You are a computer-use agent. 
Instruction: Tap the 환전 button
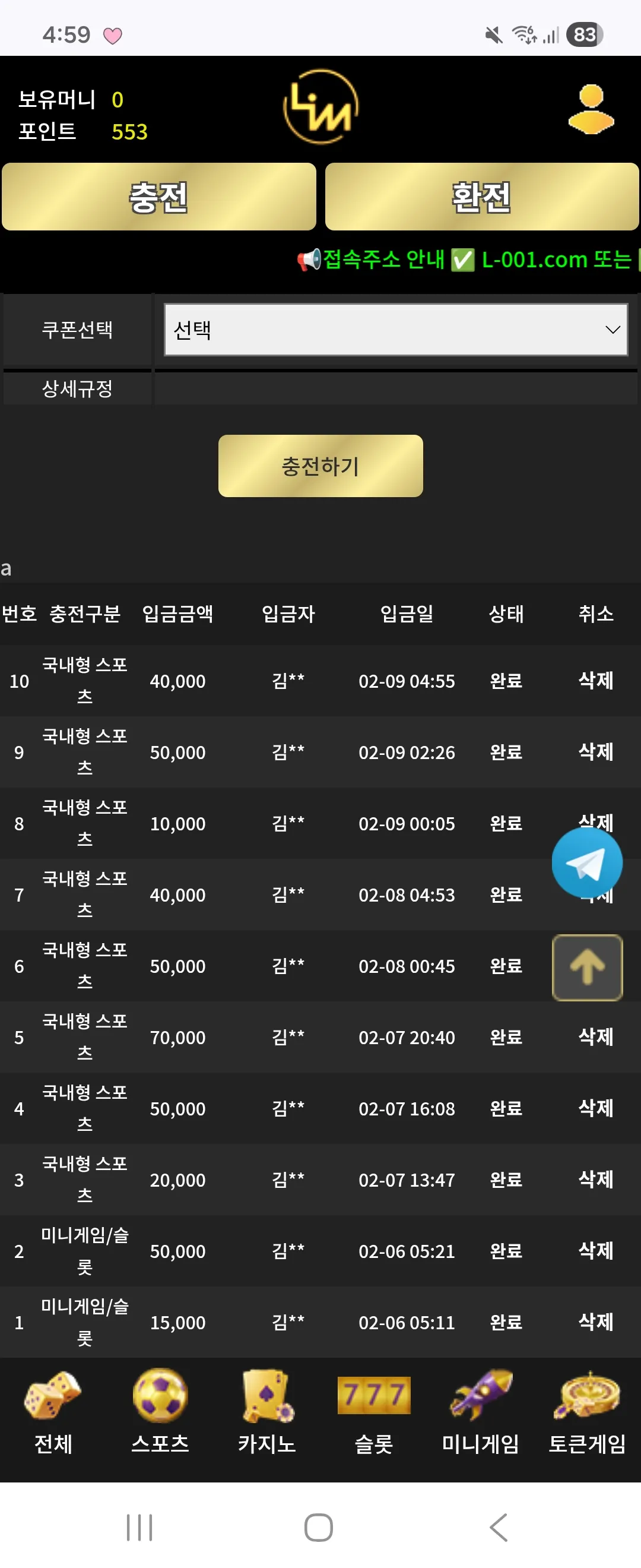[482, 197]
